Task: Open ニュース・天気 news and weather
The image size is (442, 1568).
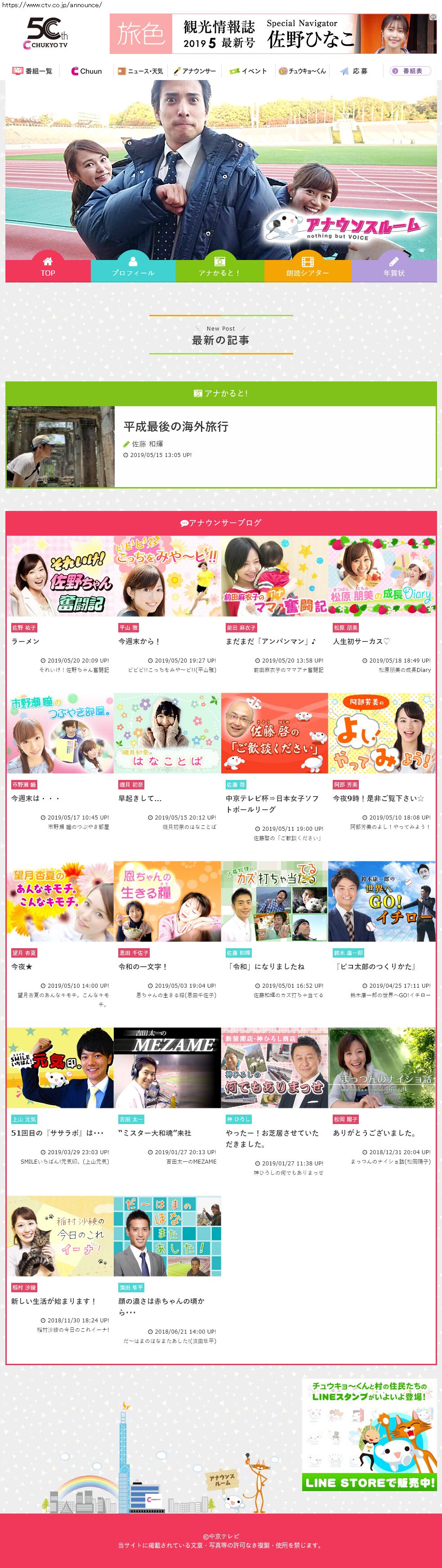Action: (x=140, y=71)
